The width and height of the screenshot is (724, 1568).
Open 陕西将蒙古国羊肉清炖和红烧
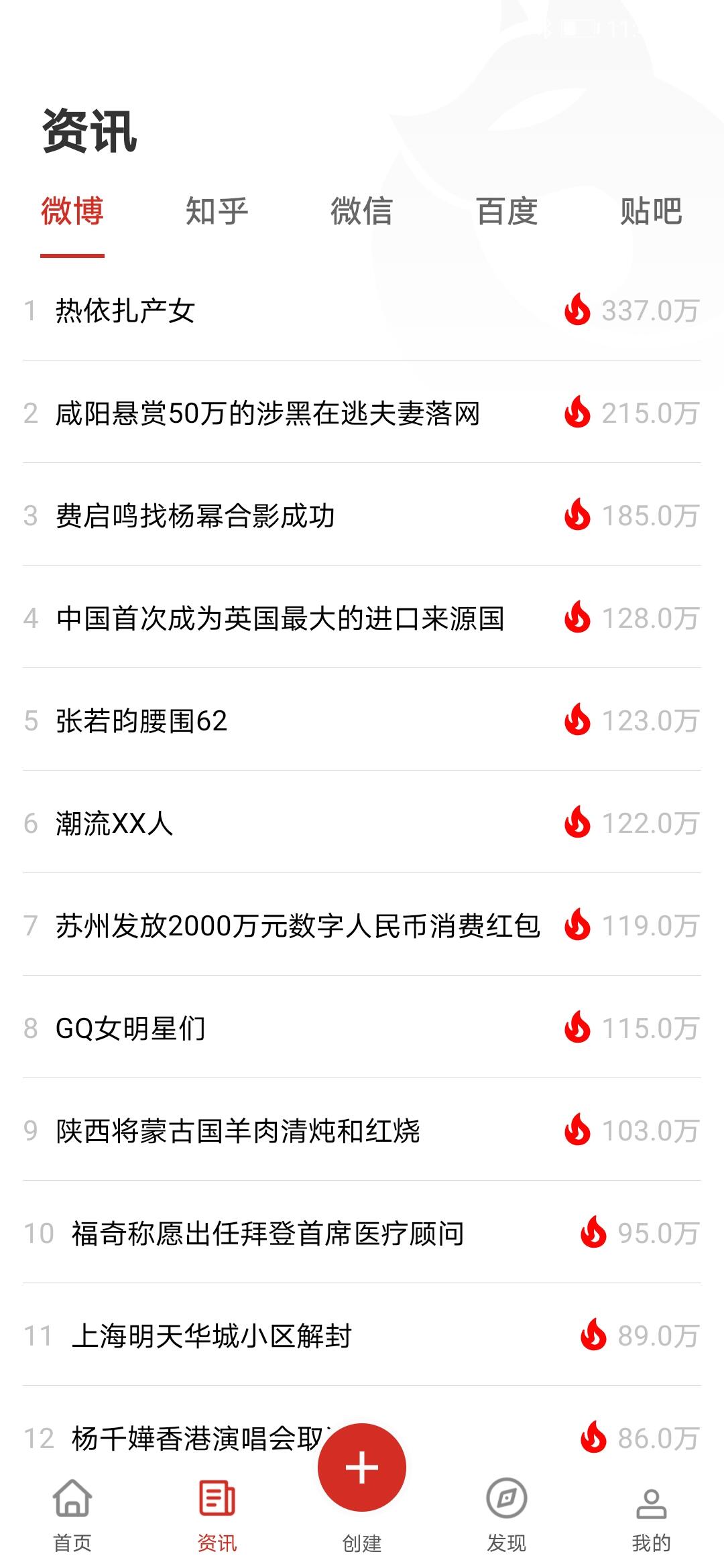tap(237, 1131)
